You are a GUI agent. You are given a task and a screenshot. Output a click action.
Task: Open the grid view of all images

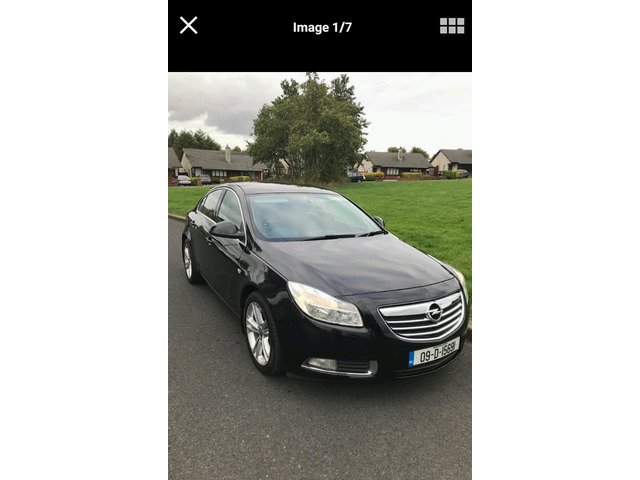[x=452, y=26]
